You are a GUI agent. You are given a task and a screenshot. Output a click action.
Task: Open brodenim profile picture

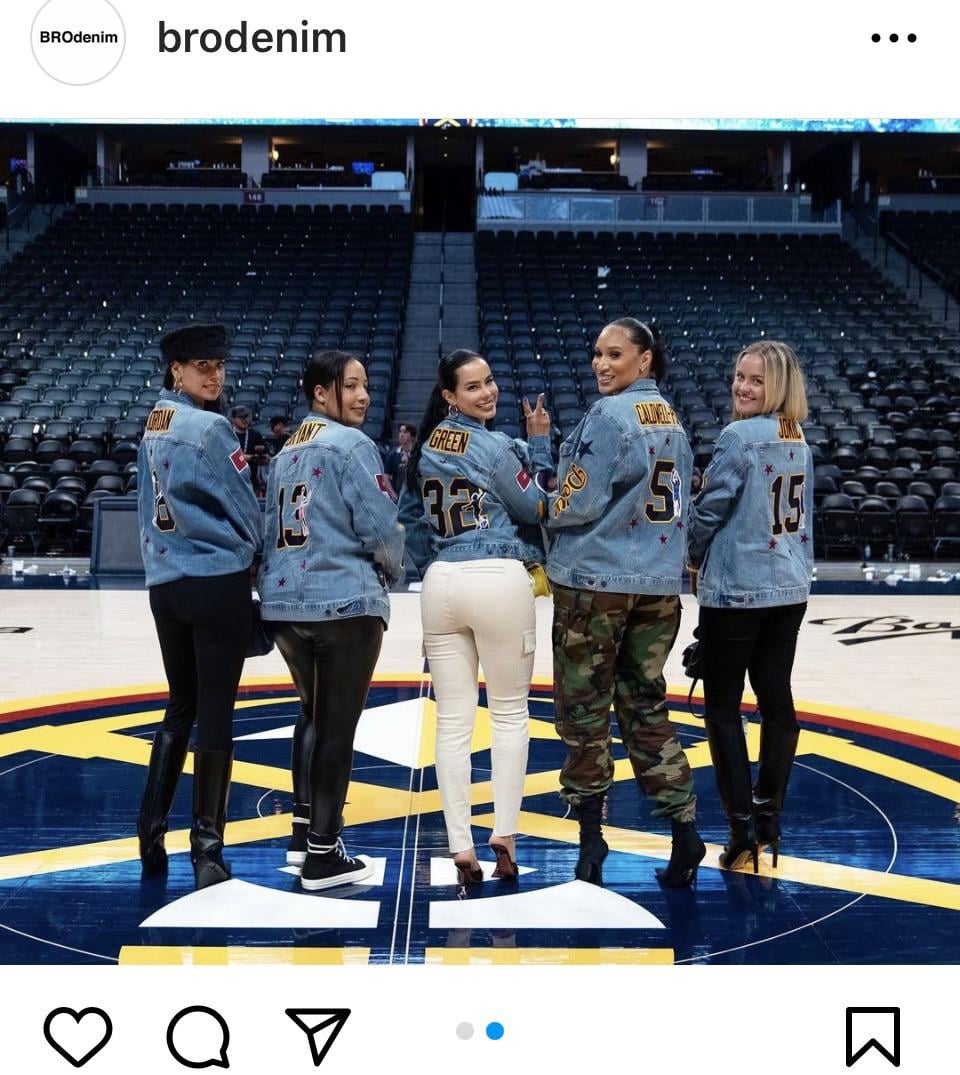pos(78,38)
